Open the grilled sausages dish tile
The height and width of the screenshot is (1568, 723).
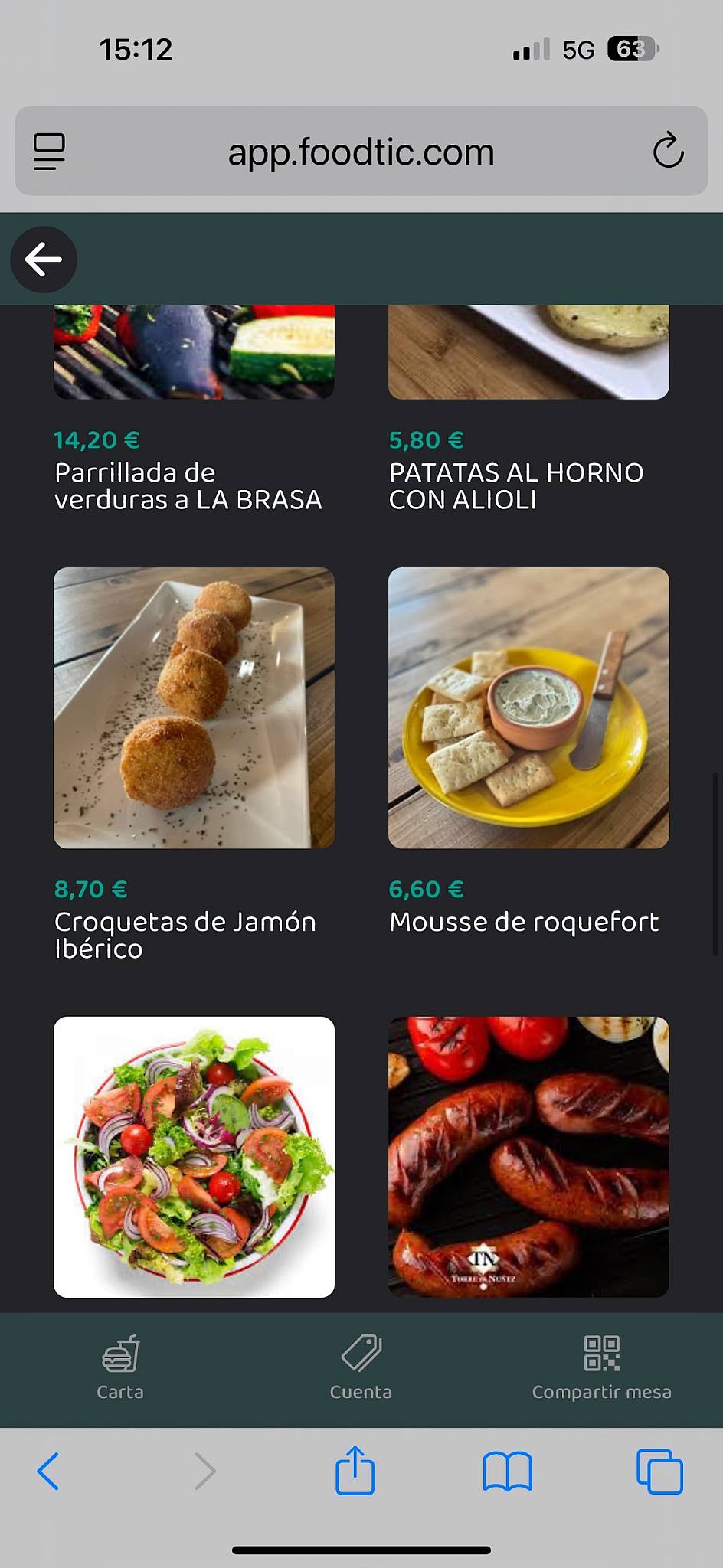pos(528,1157)
